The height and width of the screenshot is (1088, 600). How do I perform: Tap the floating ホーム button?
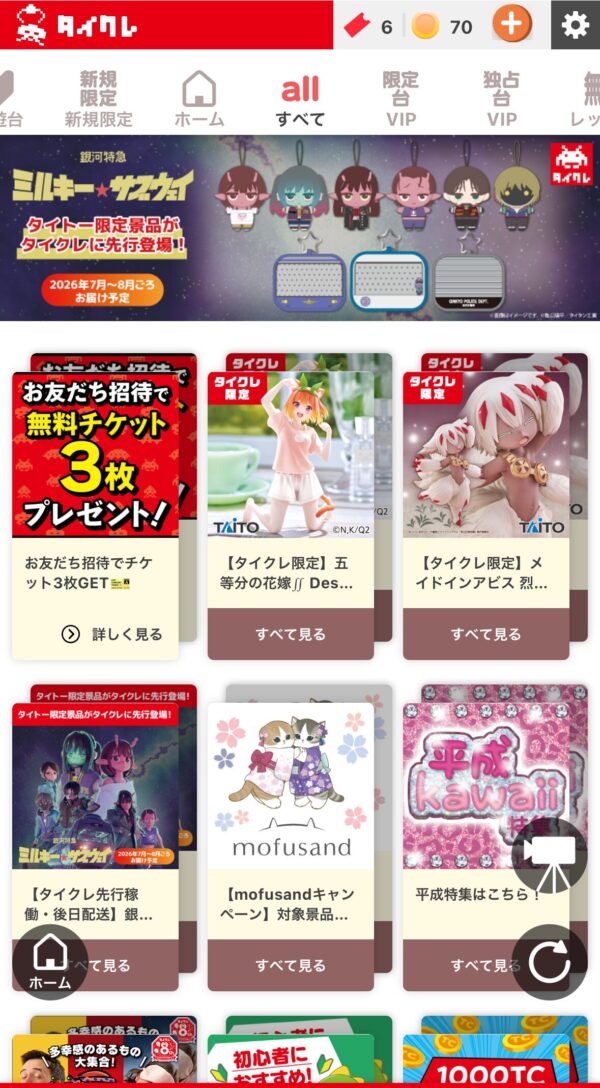(x=50, y=961)
